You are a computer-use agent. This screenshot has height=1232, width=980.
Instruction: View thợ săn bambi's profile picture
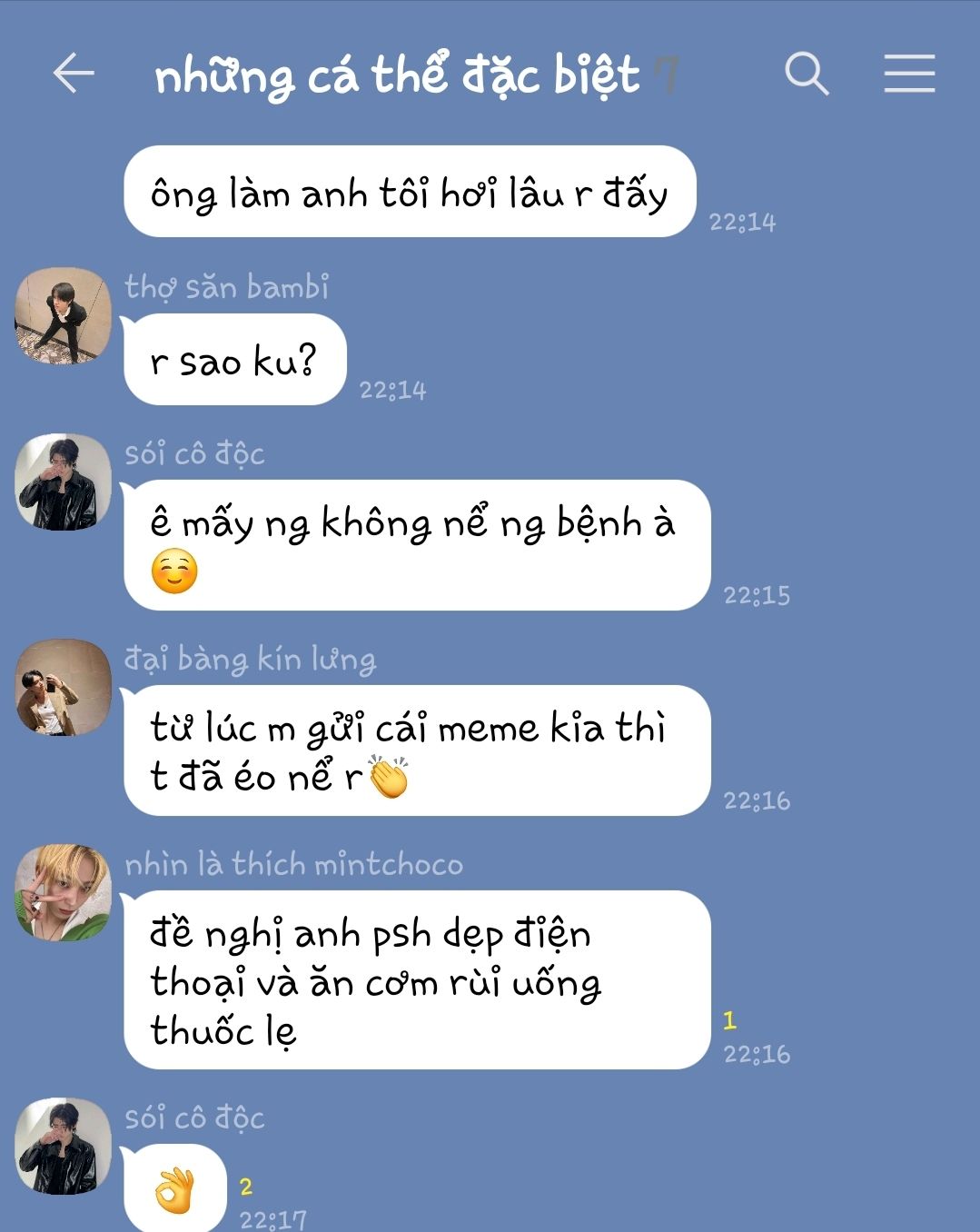pos(63,315)
